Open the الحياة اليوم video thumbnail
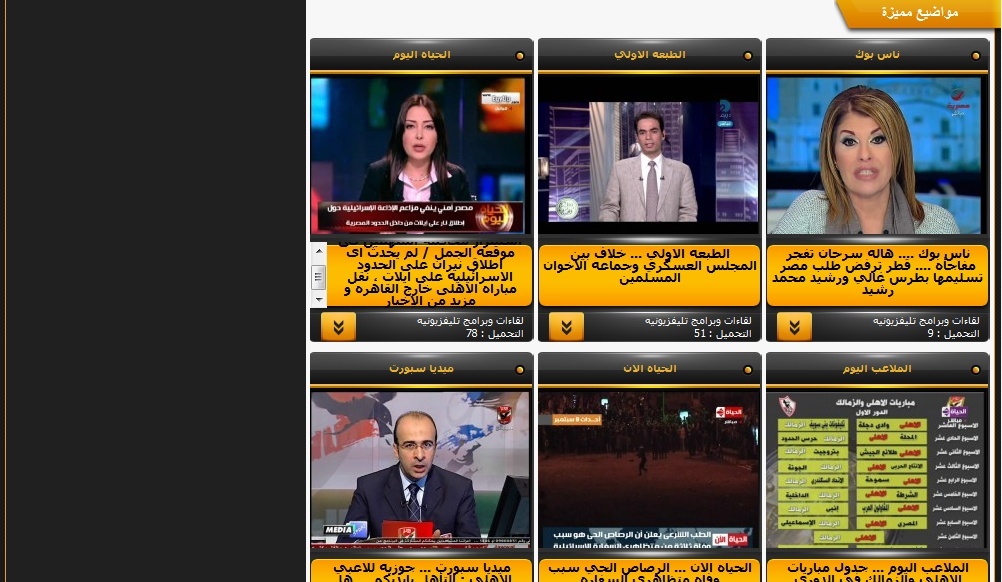 click(421, 155)
